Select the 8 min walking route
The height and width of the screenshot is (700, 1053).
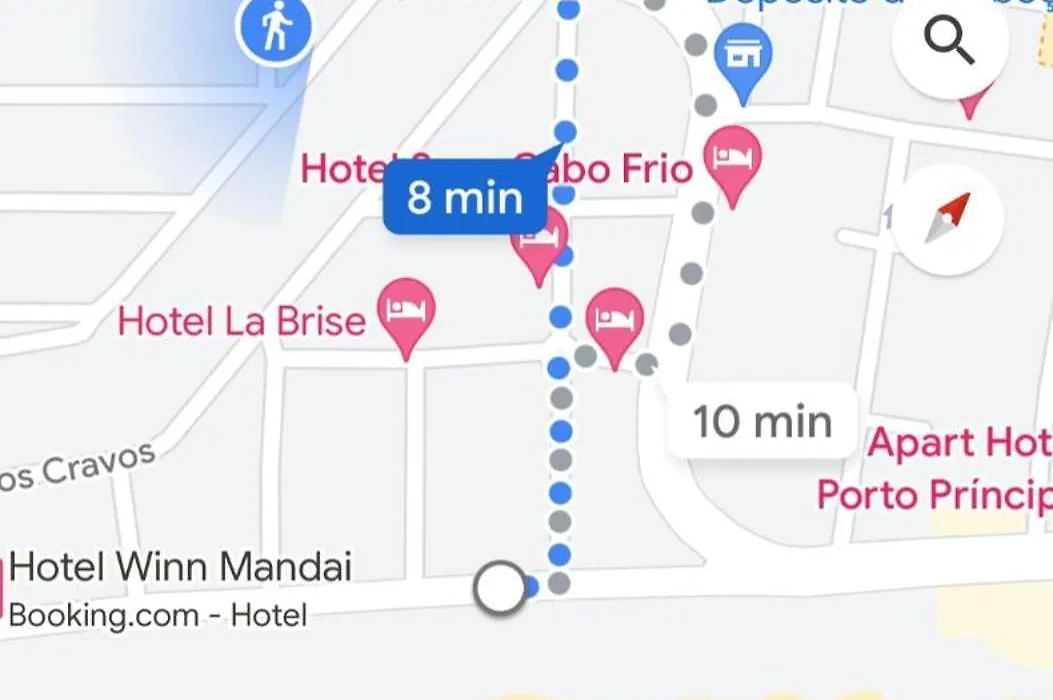(465, 198)
